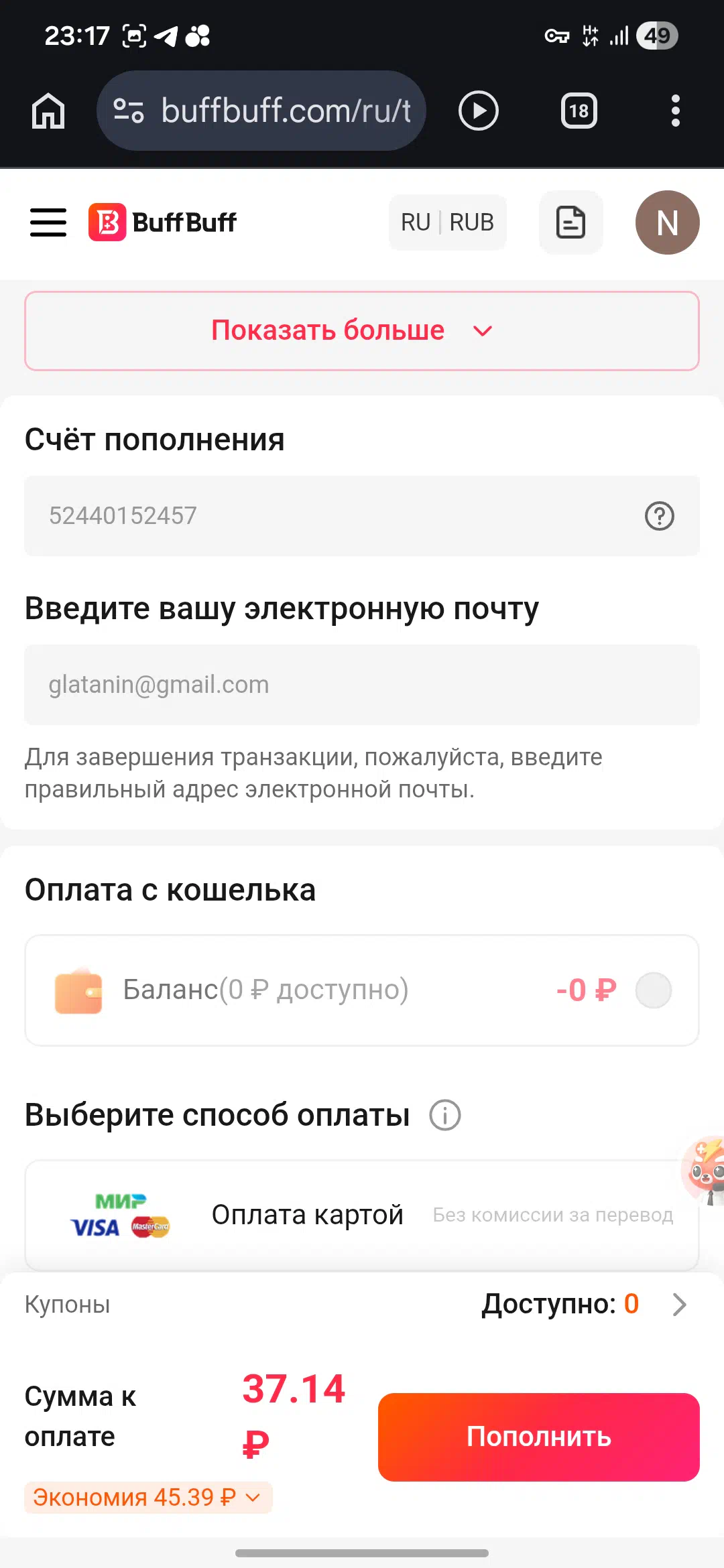Image resolution: width=724 pixels, height=1568 pixels.
Task: Open the Купоны row
Action: click(x=362, y=1304)
